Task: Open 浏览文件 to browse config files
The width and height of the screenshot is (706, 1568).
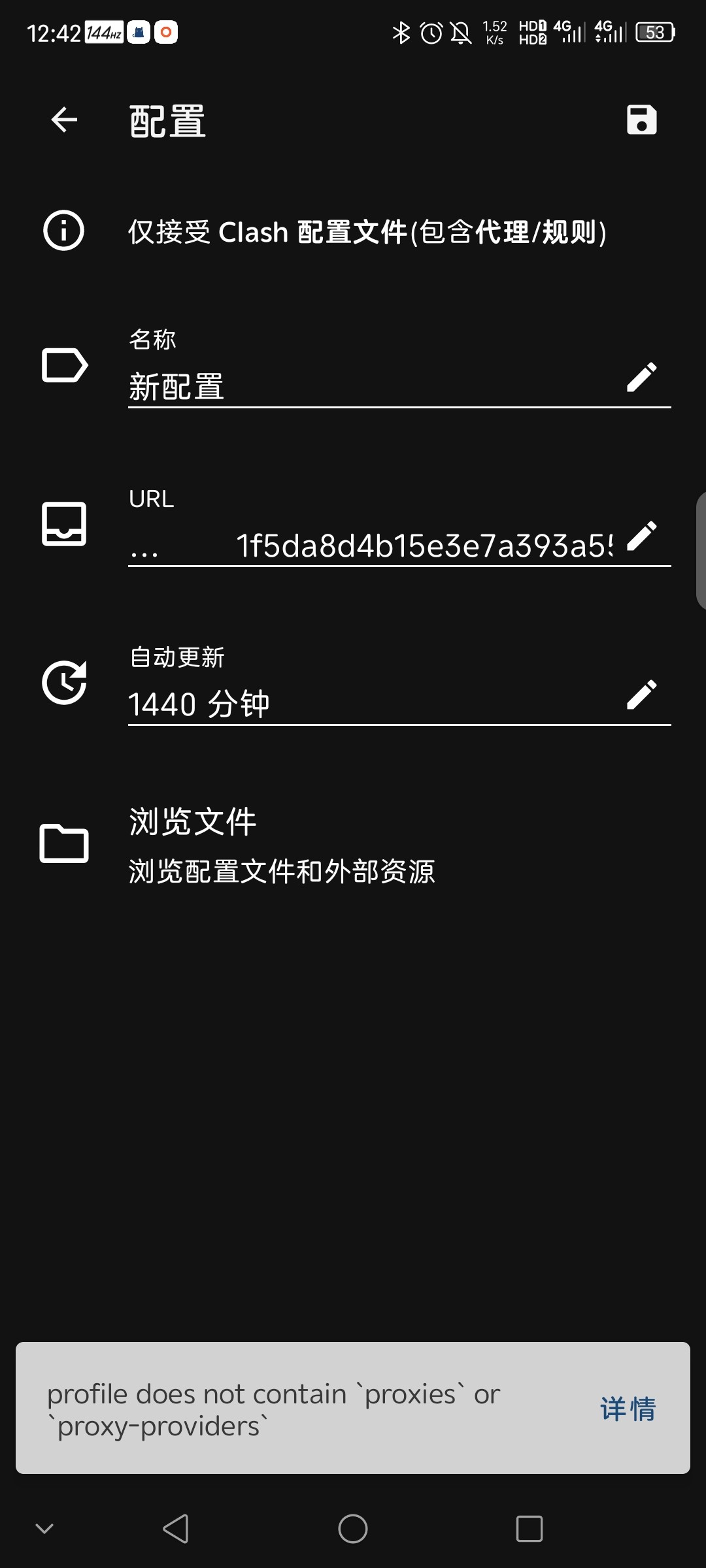Action: coord(281,844)
